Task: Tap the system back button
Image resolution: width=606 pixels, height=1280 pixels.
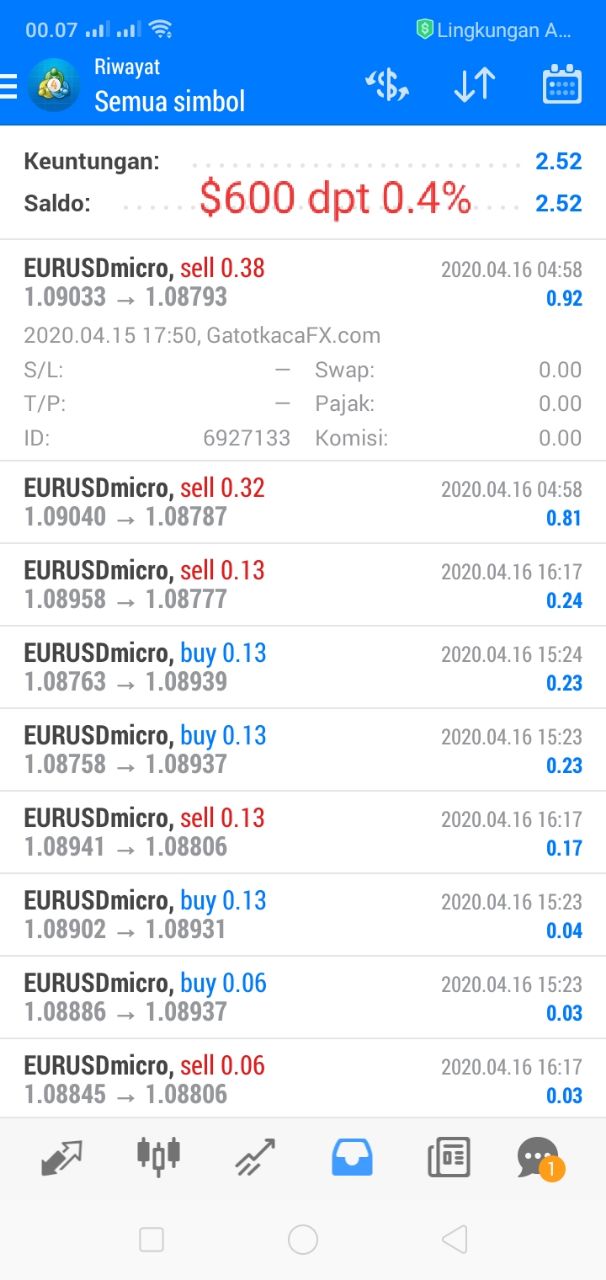Action: [x=454, y=1240]
